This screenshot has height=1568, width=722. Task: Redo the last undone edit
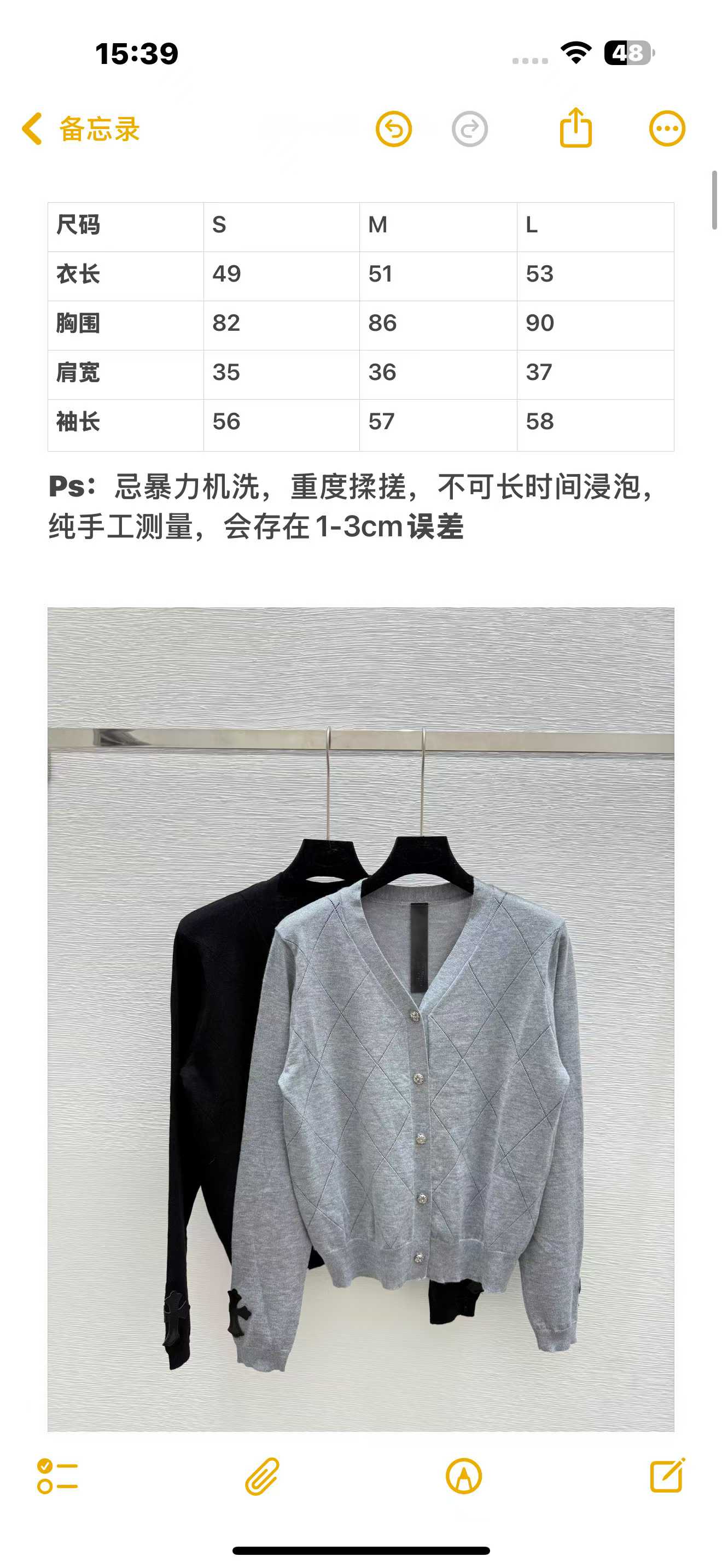click(469, 129)
